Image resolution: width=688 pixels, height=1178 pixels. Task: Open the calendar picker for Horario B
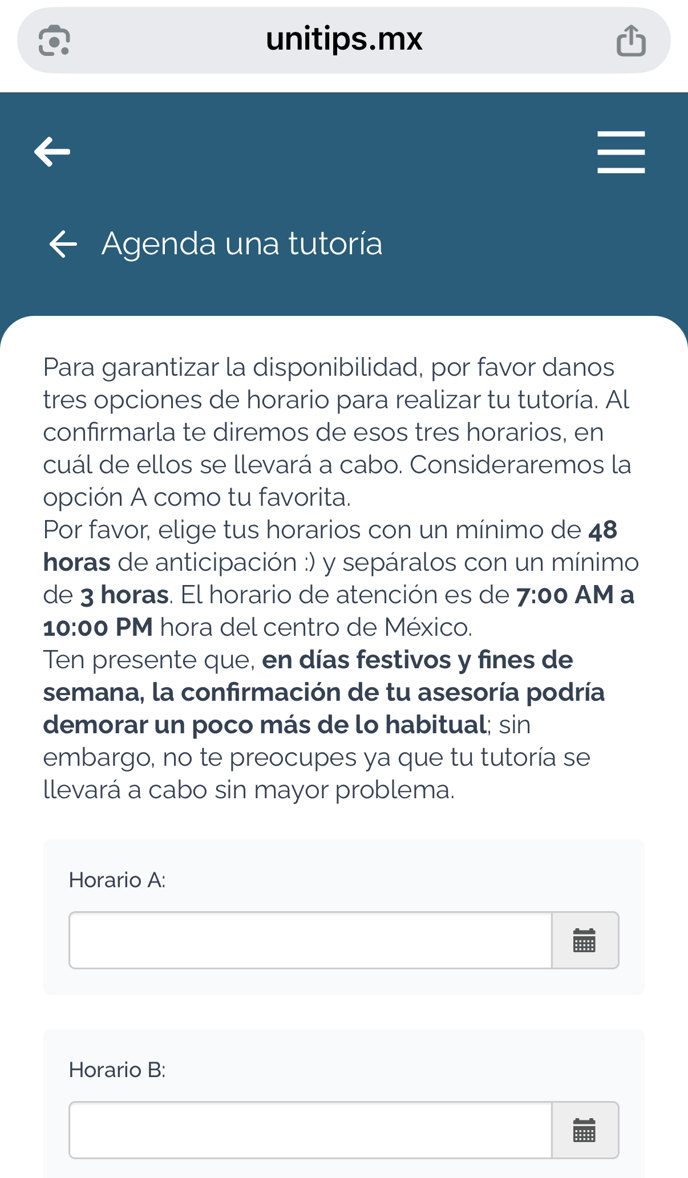pyautogui.click(x=585, y=1130)
